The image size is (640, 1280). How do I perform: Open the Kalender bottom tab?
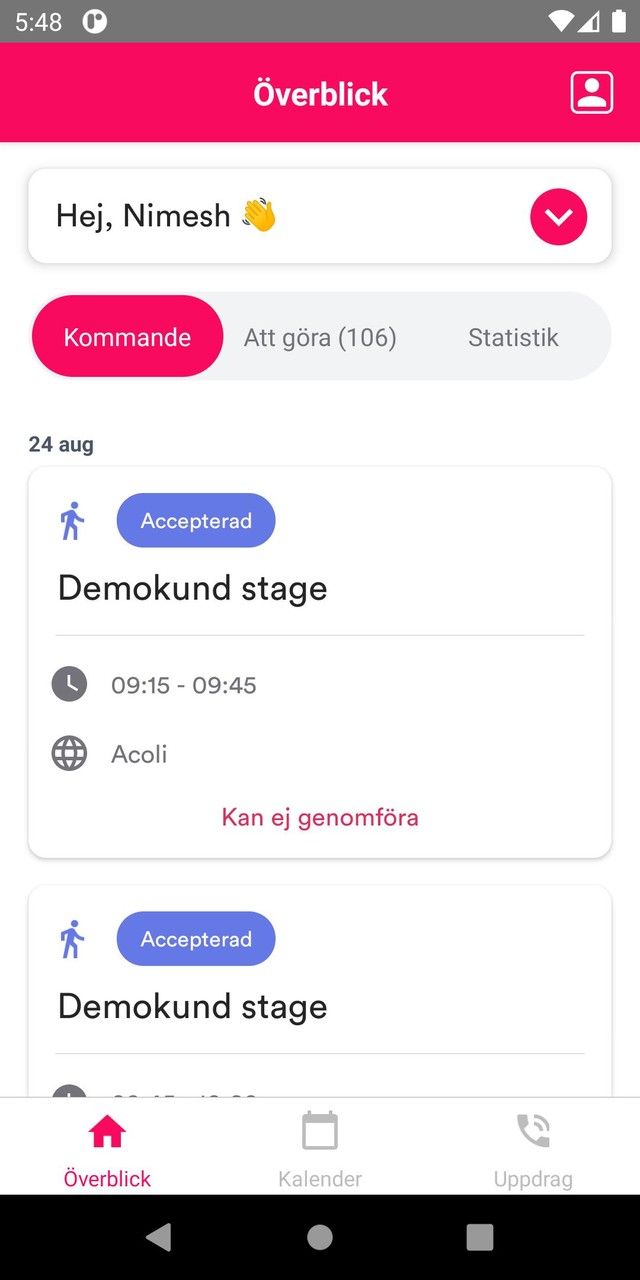(320, 1148)
